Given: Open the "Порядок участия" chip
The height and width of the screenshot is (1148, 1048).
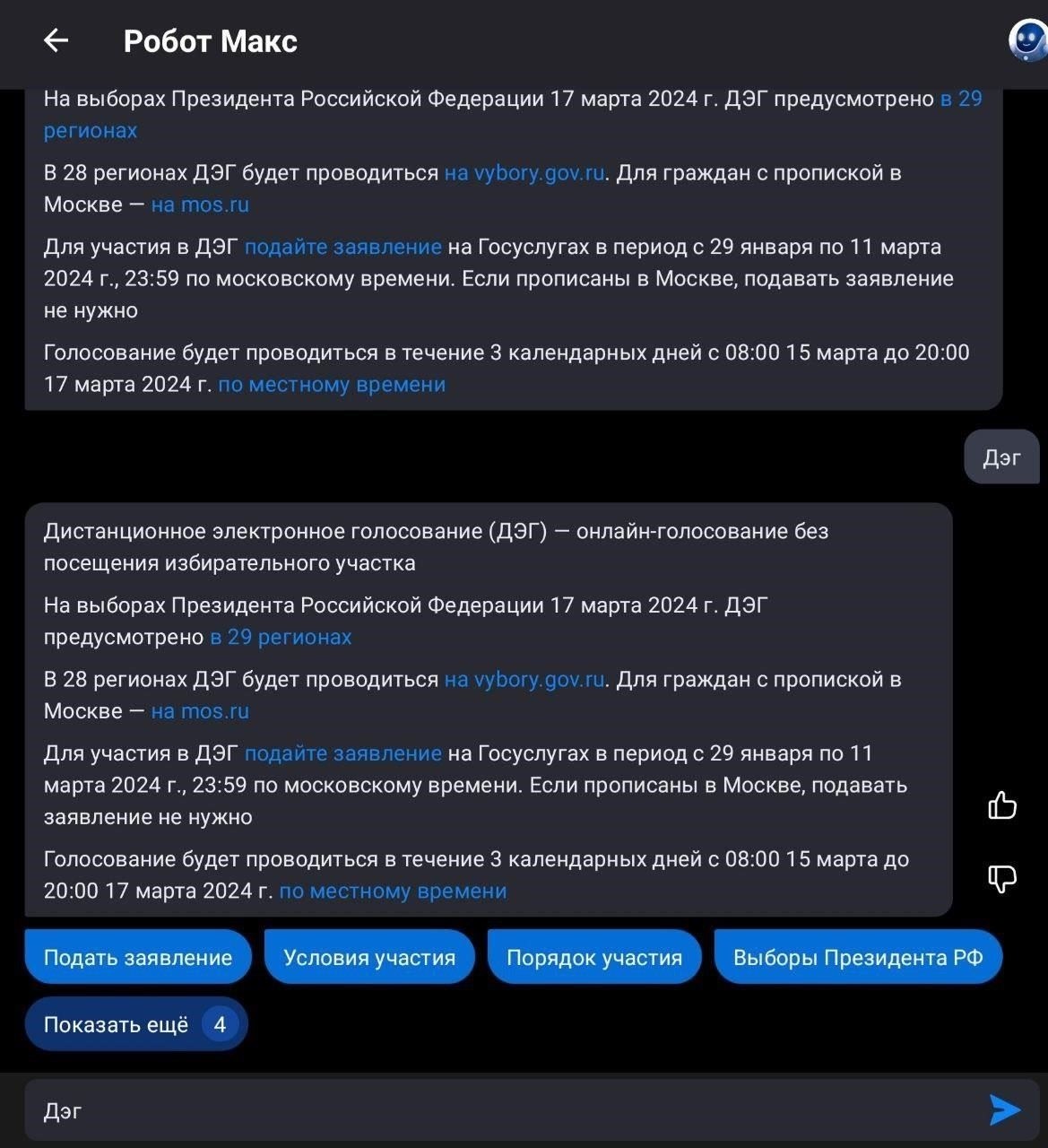Looking at the screenshot, I should (594, 958).
